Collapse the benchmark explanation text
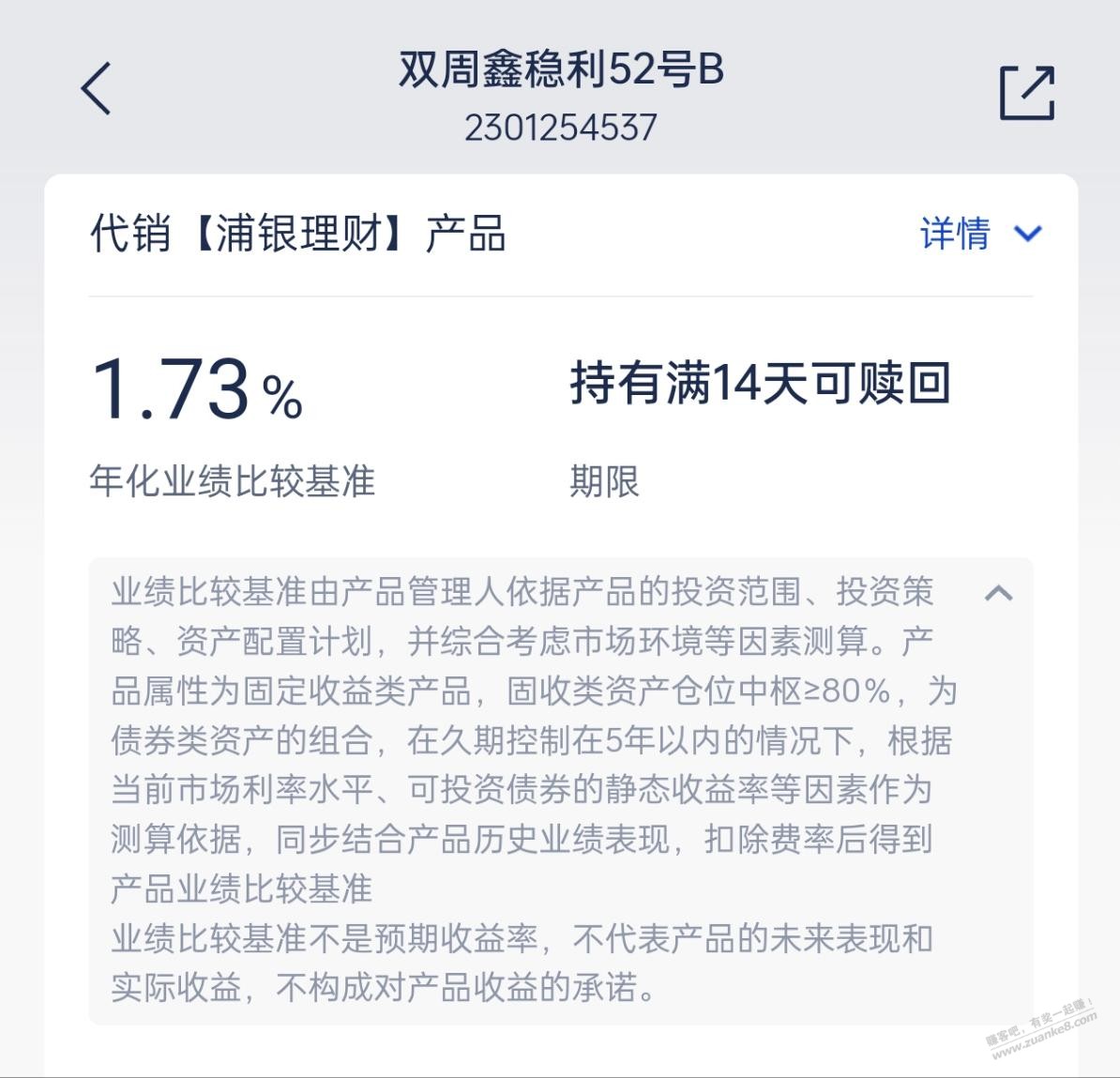The height and width of the screenshot is (1078, 1120). tap(998, 593)
